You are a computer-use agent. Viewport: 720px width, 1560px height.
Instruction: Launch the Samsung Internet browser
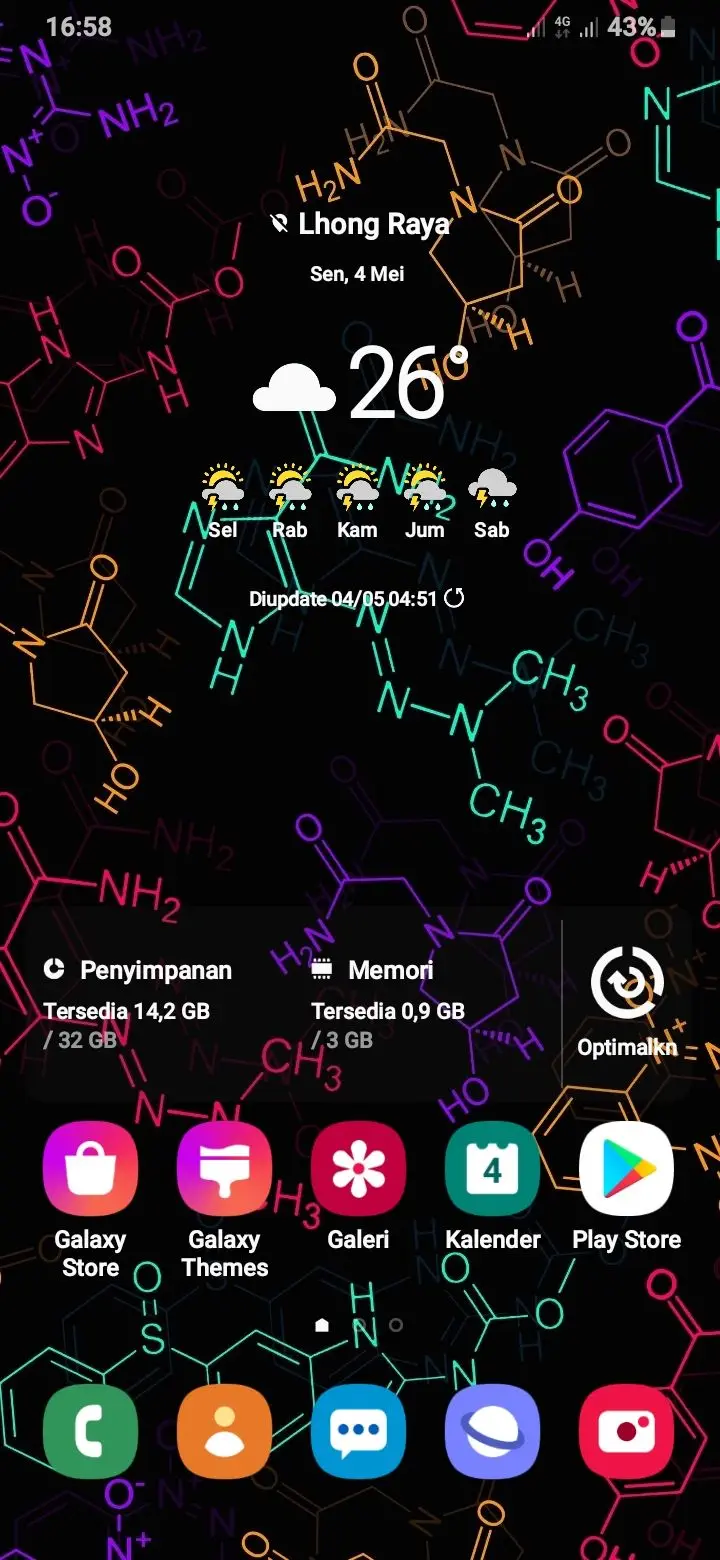tap(492, 1432)
